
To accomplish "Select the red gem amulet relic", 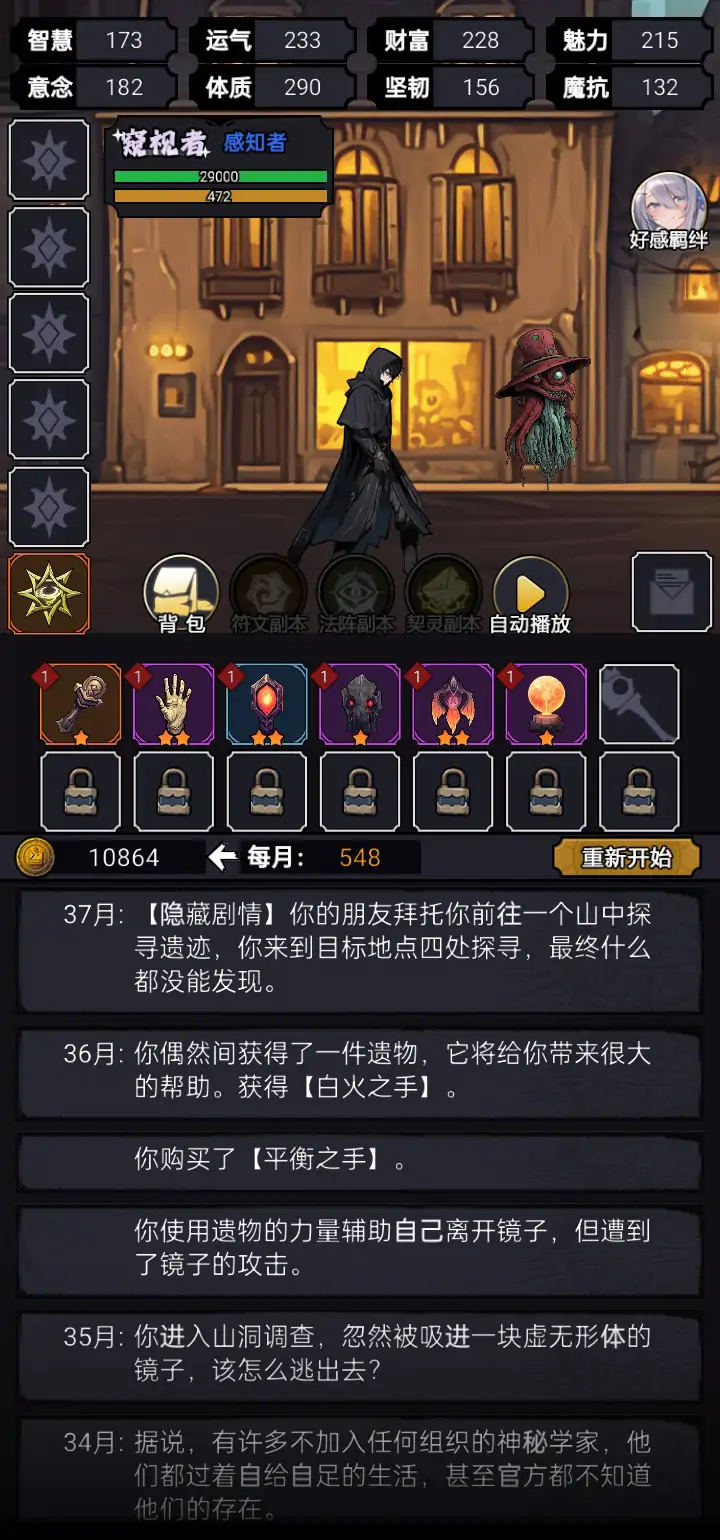I will pyautogui.click(x=267, y=704).
